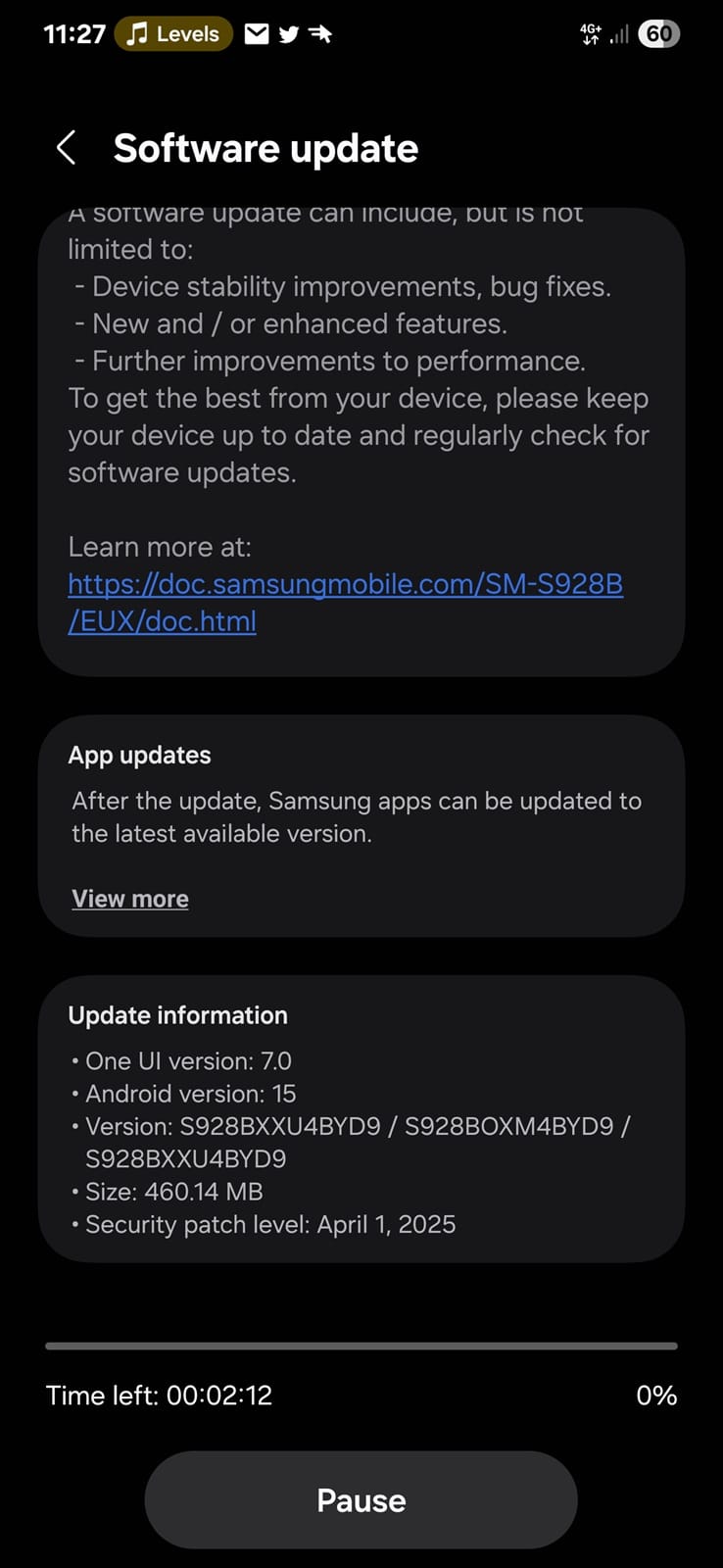Tap View more under App updates
Image resolution: width=723 pixels, height=1568 pixels.
130,899
